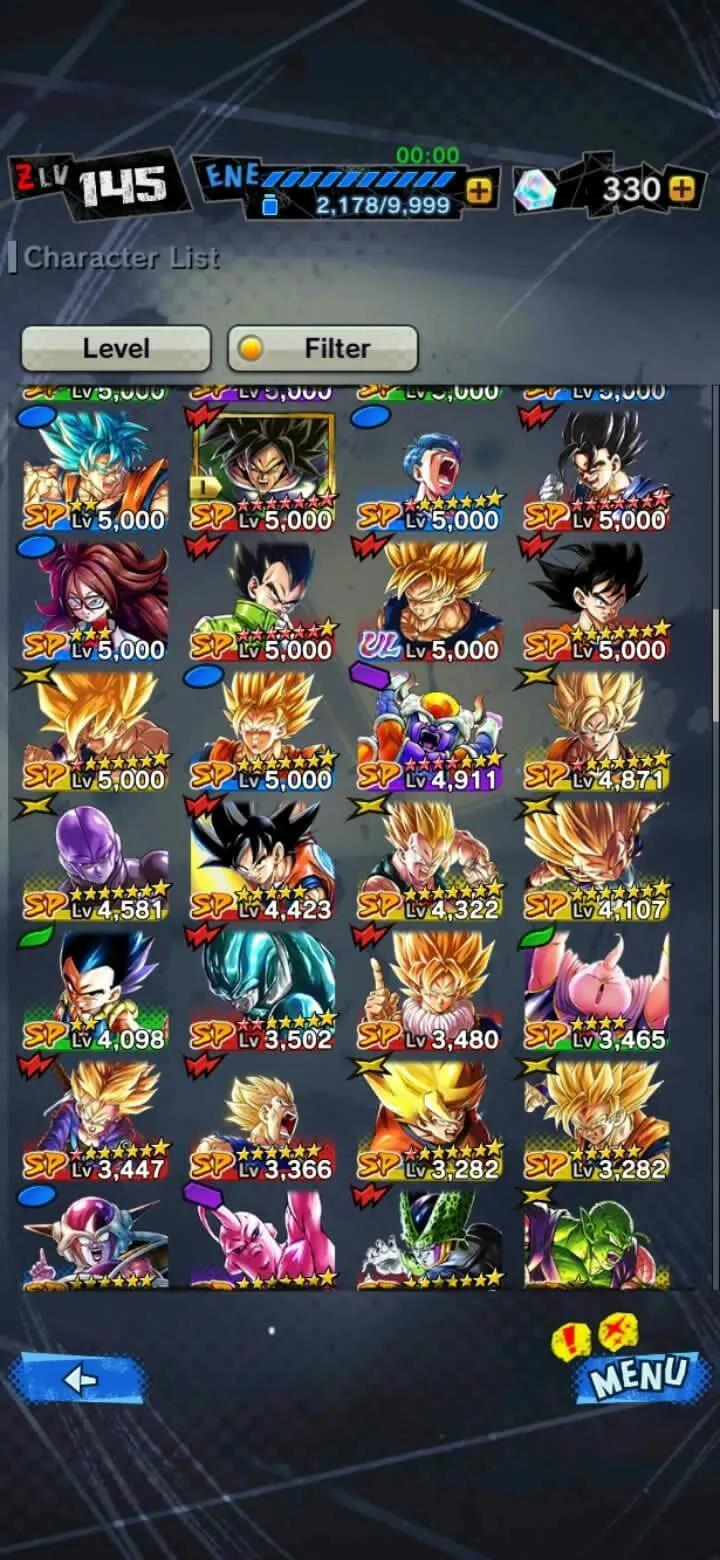This screenshot has width=720, height=1560.
Task: Go back using the blue arrow button
Action: pyautogui.click(x=78, y=1380)
